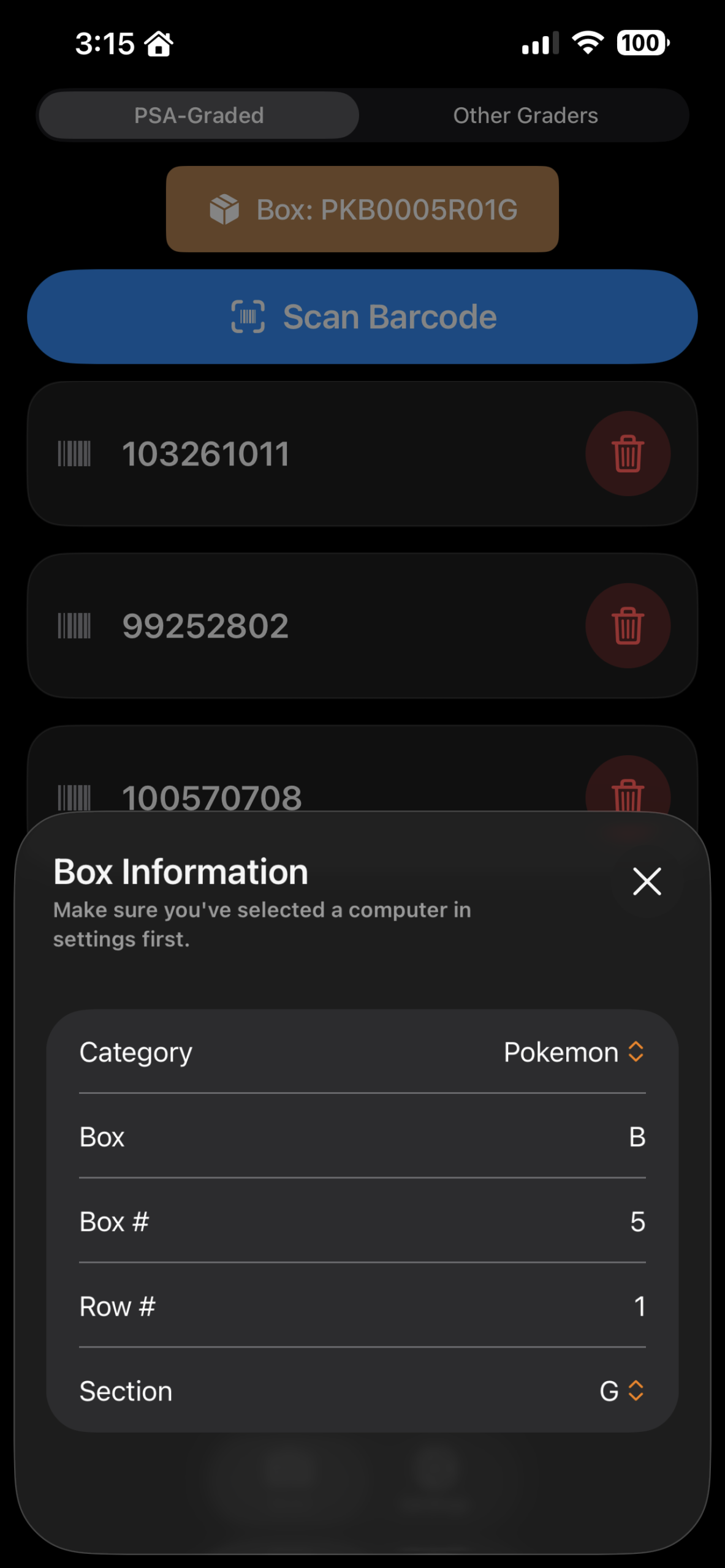Edit the Row # field value
Screen dimensions: 725x1568
pos(639,1306)
